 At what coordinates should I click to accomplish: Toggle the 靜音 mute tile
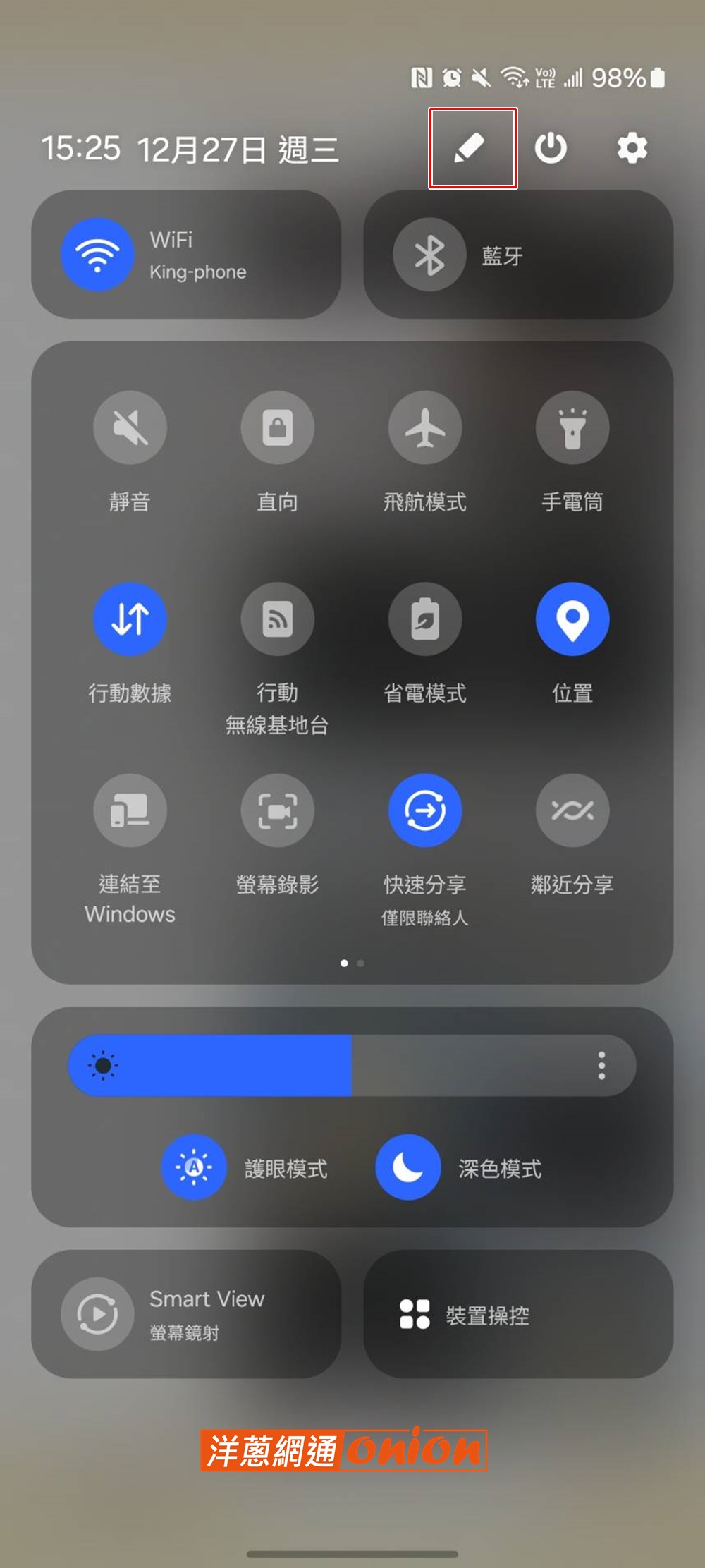pos(130,427)
